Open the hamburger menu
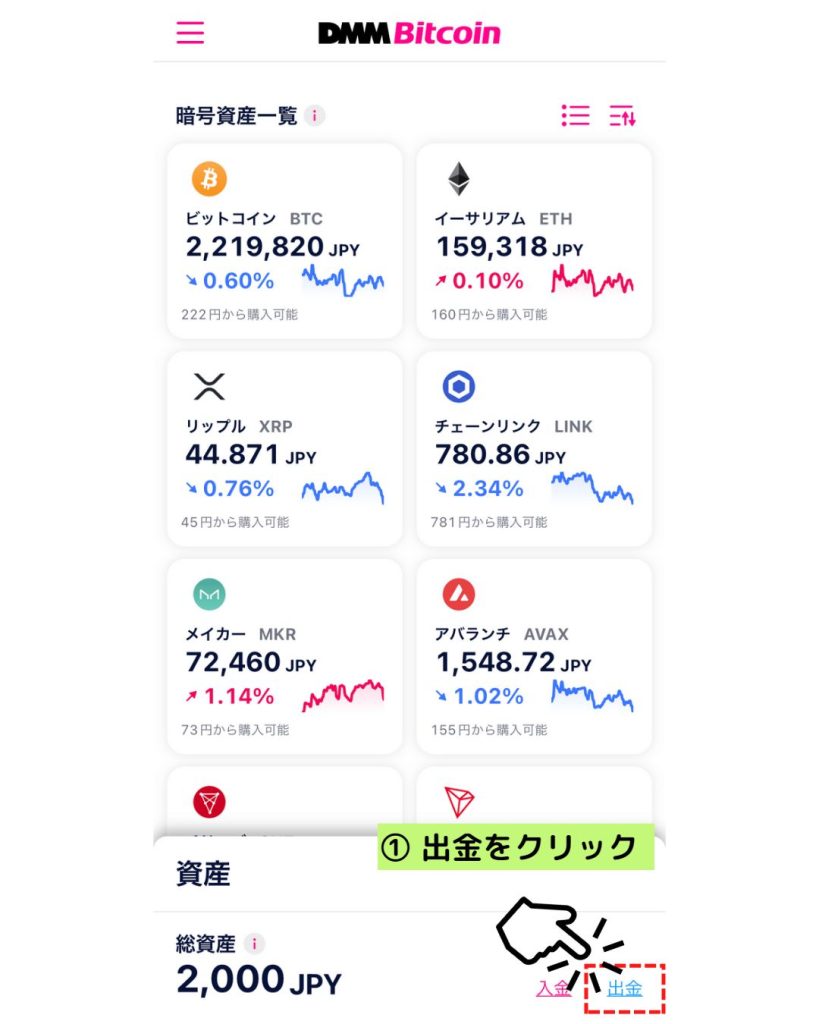 pyautogui.click(x=190, y=33)
